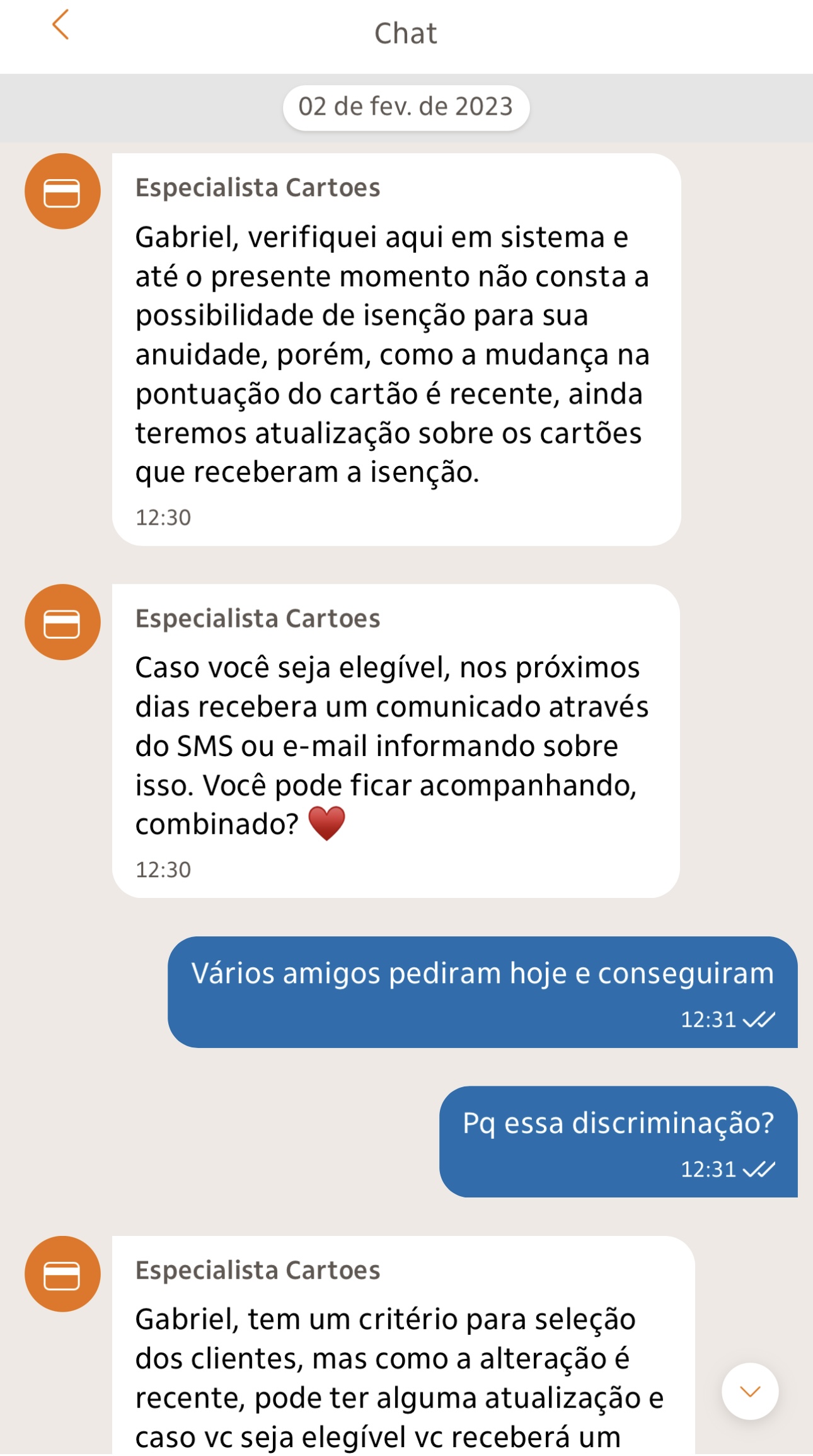Image resolution: width=813 pixels, height=1456 pixels.
Task: Jump to the latest message with the down arrow
Action: (x=749, y=1391)
